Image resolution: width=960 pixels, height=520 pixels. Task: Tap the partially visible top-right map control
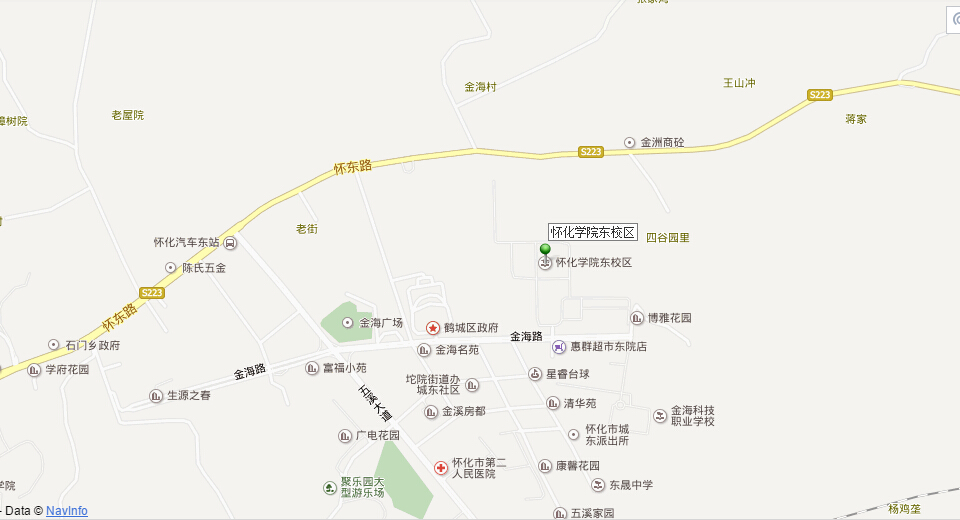[x=954, y=20]
